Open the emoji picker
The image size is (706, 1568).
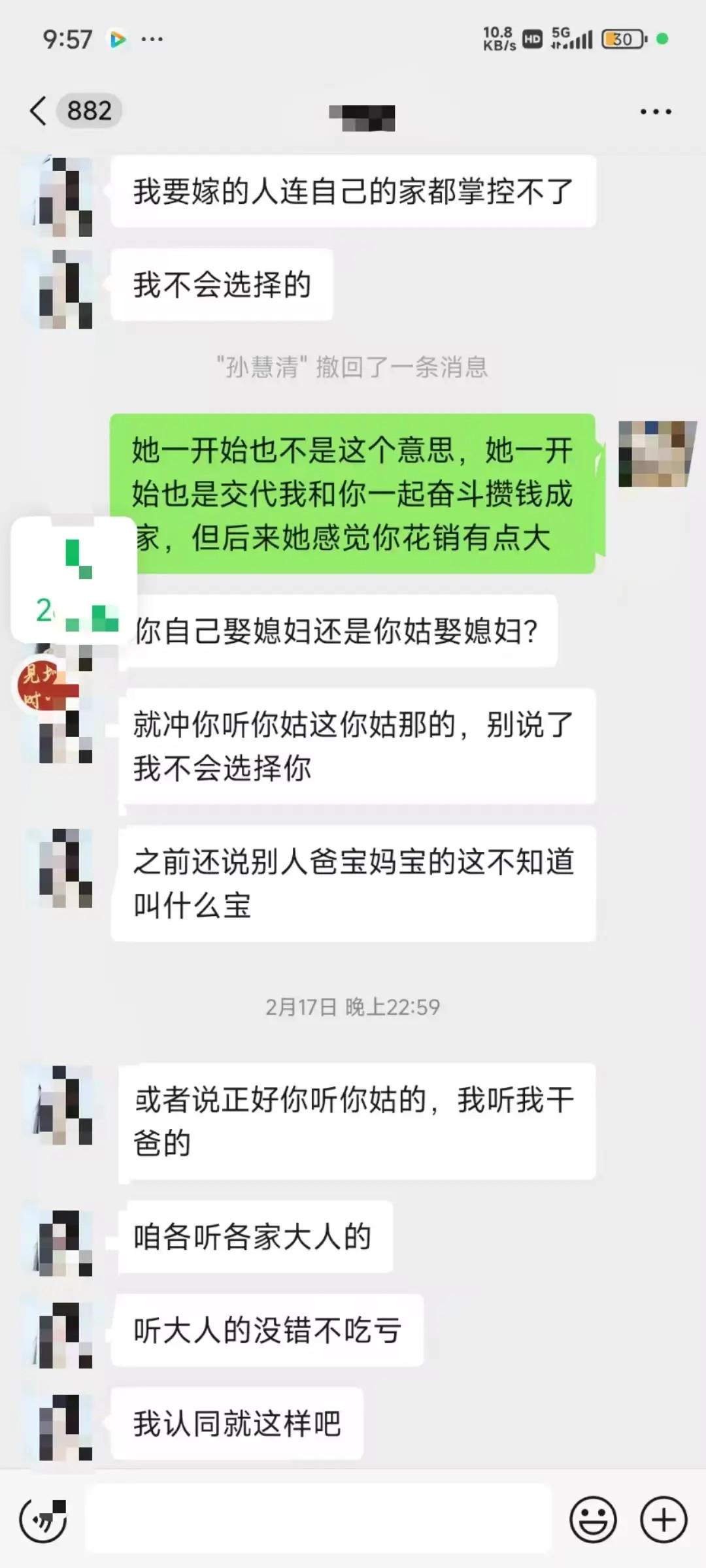593,1520
